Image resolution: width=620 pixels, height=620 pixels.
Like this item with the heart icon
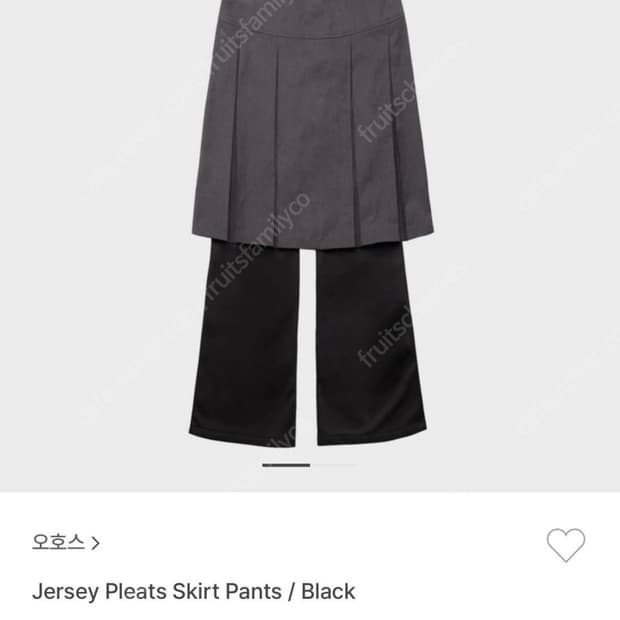pos(566,545)
